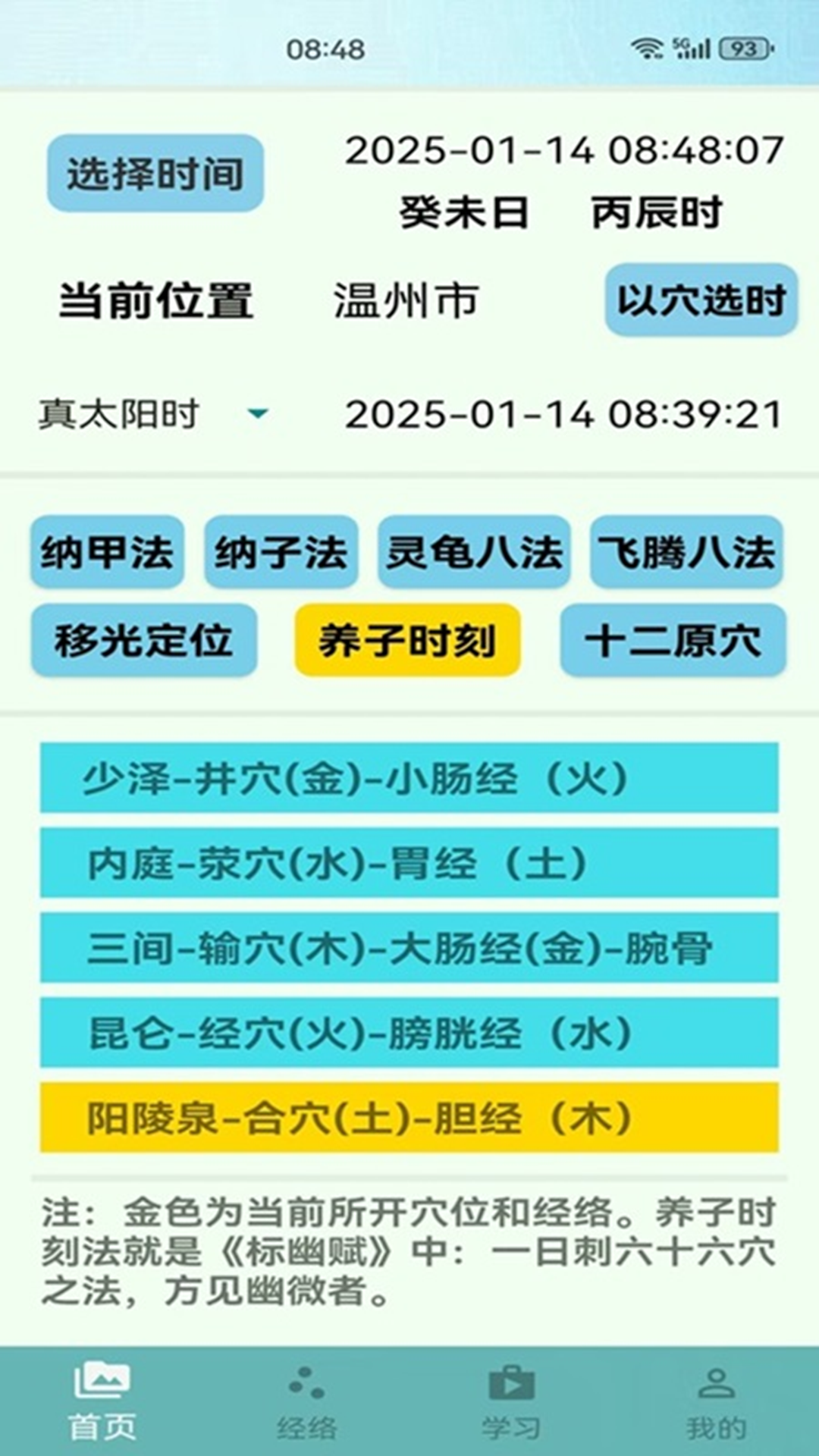The width and height of the screenshot is (819, 1456).
Task: Open the 内庭-荥穴 row
Action: click(x=409, y=863)
